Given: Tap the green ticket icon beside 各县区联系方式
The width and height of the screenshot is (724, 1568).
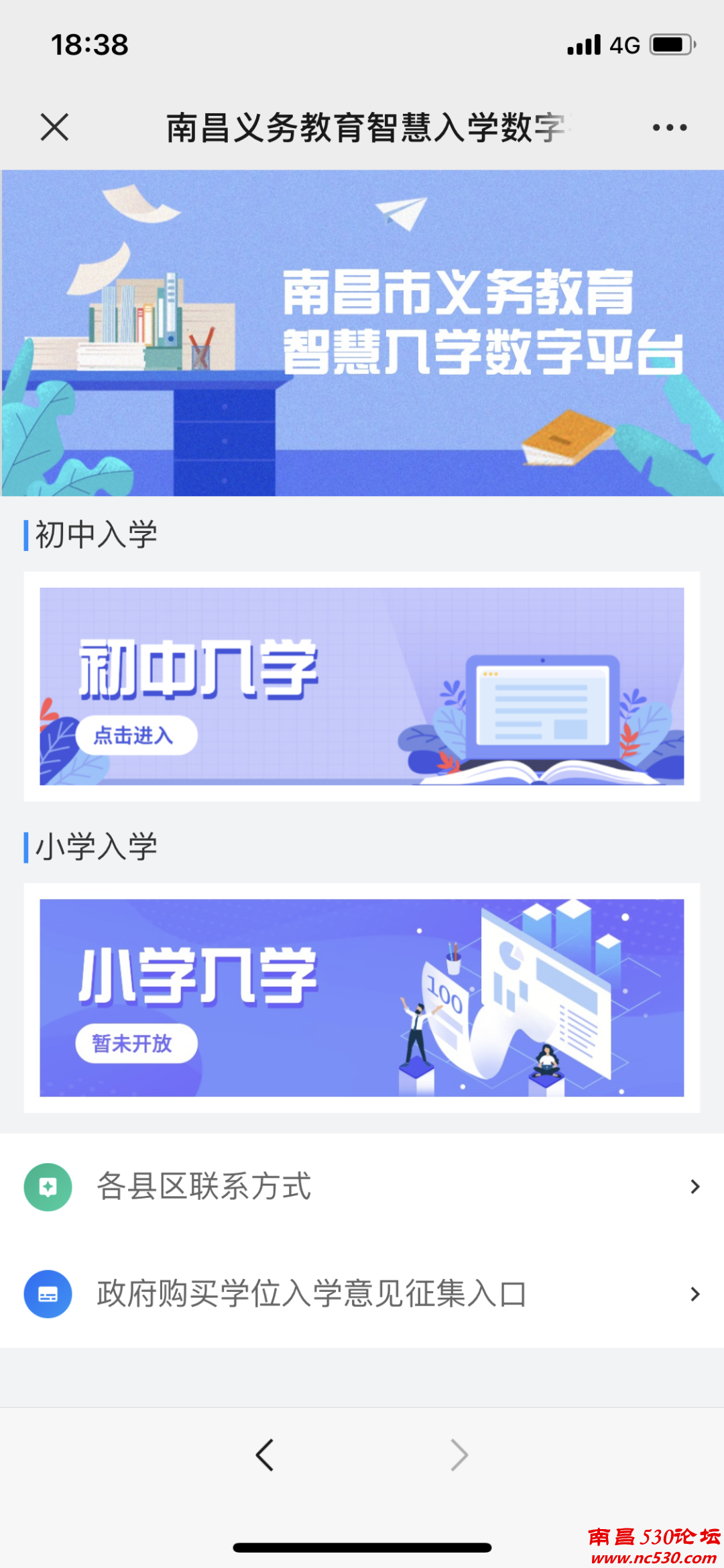Looking at the screenshot, I should [47, 1187].
